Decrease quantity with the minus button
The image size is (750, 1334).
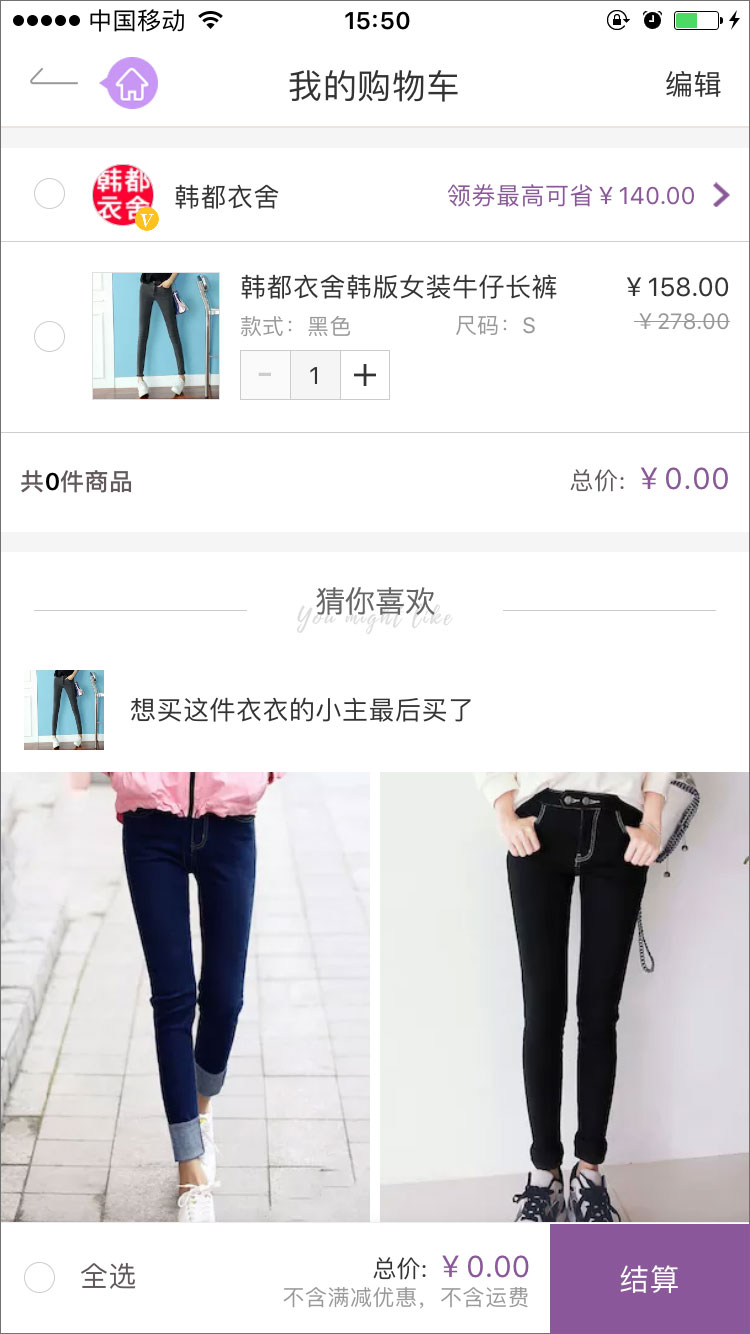coord(265,375)
